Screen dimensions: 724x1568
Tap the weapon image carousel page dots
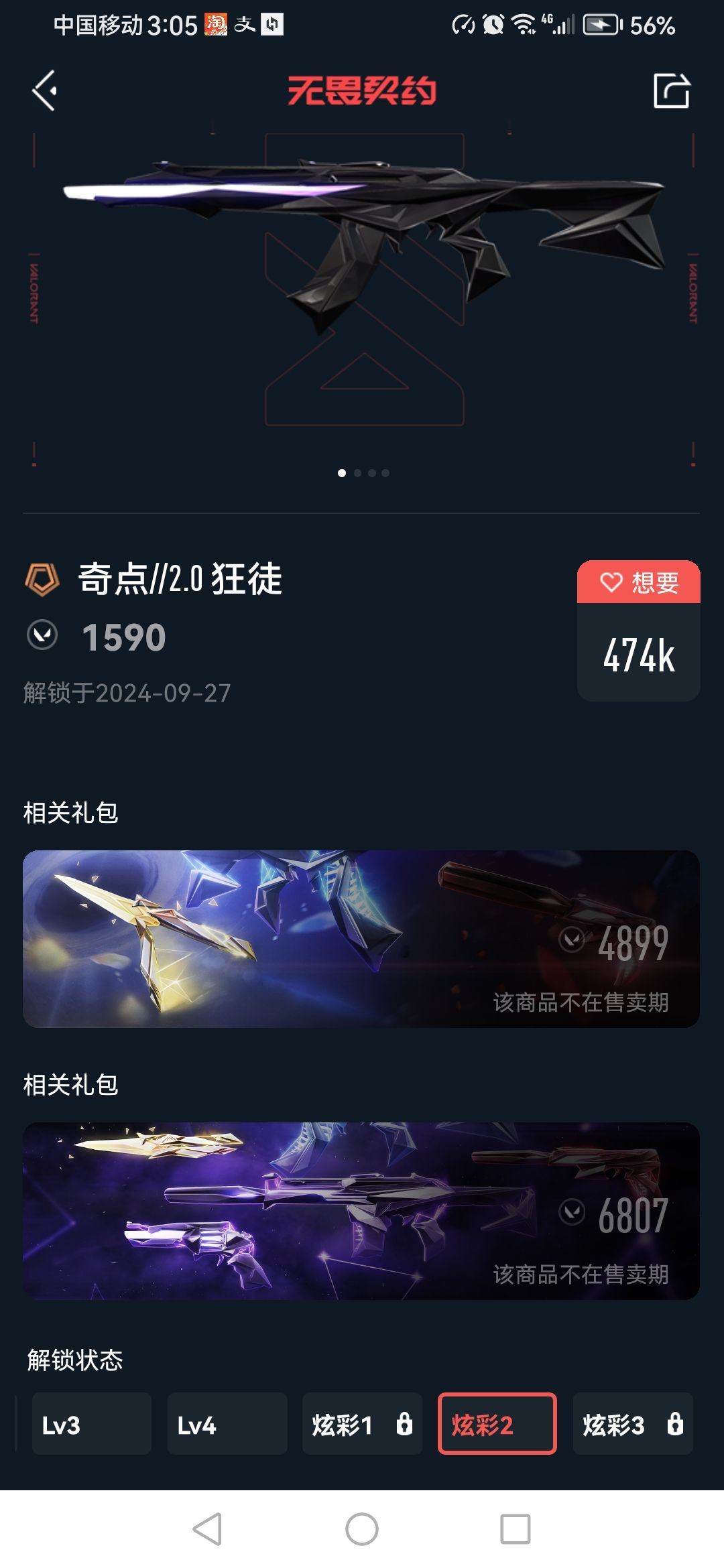tap(363, 473)
